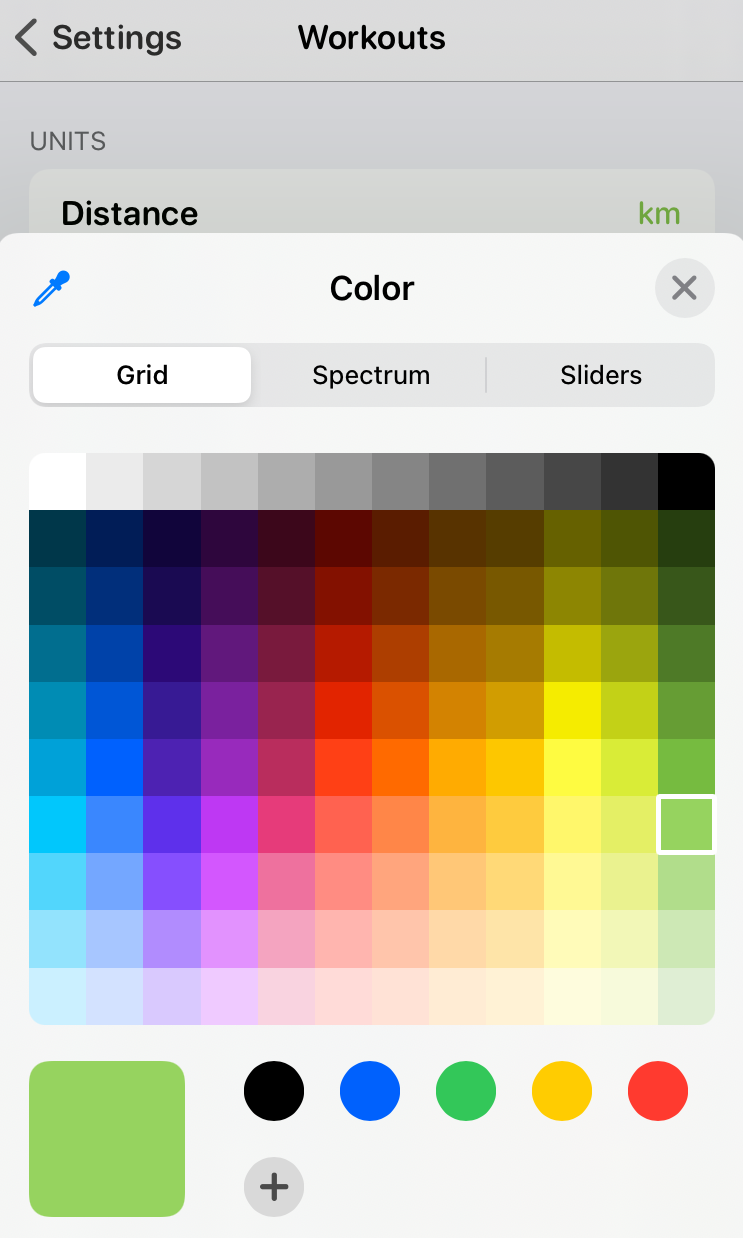Choose the black preset color swatch
The width and height of the screenshot is (743, 1238).
tap(274, 1091)
